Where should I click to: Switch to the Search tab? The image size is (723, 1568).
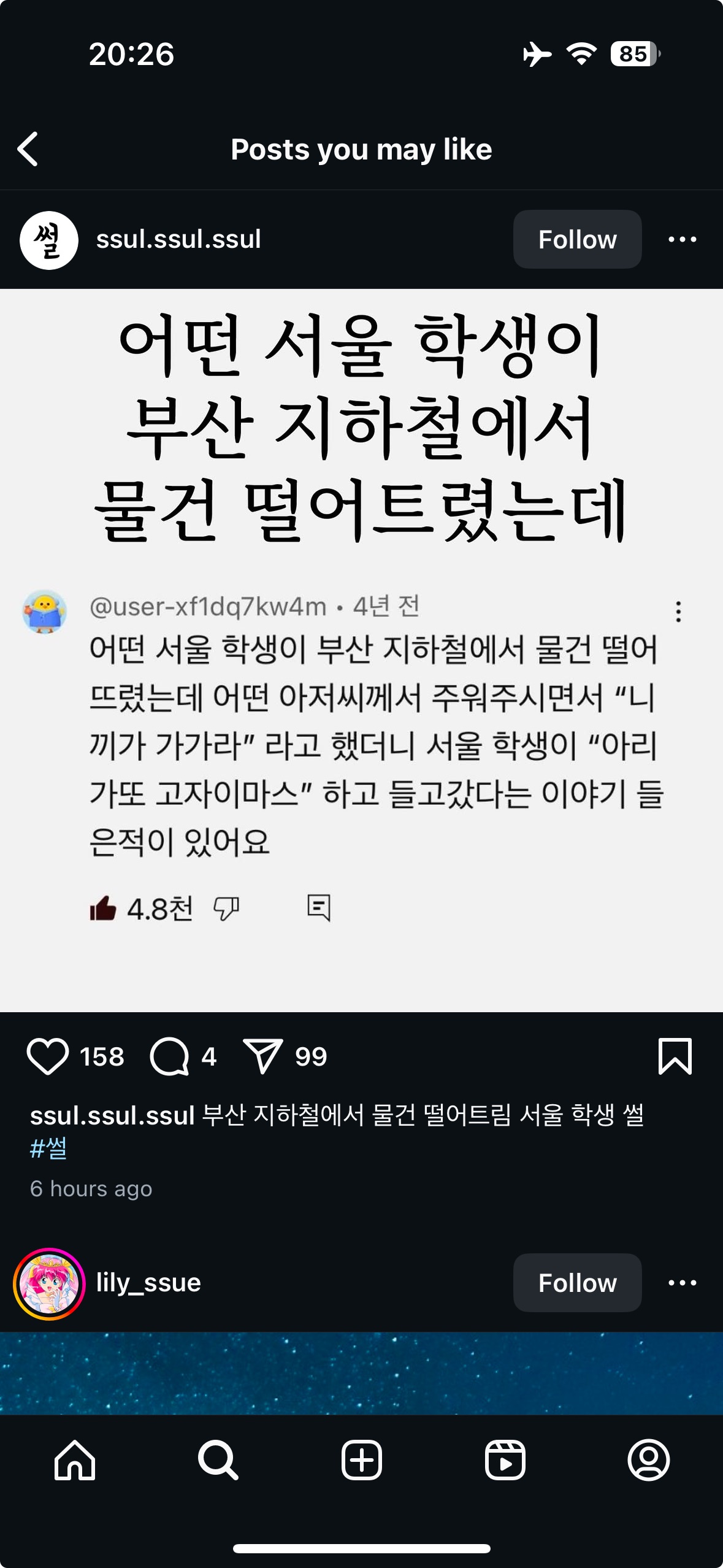pyautogui.click(x=218, y=1461)
